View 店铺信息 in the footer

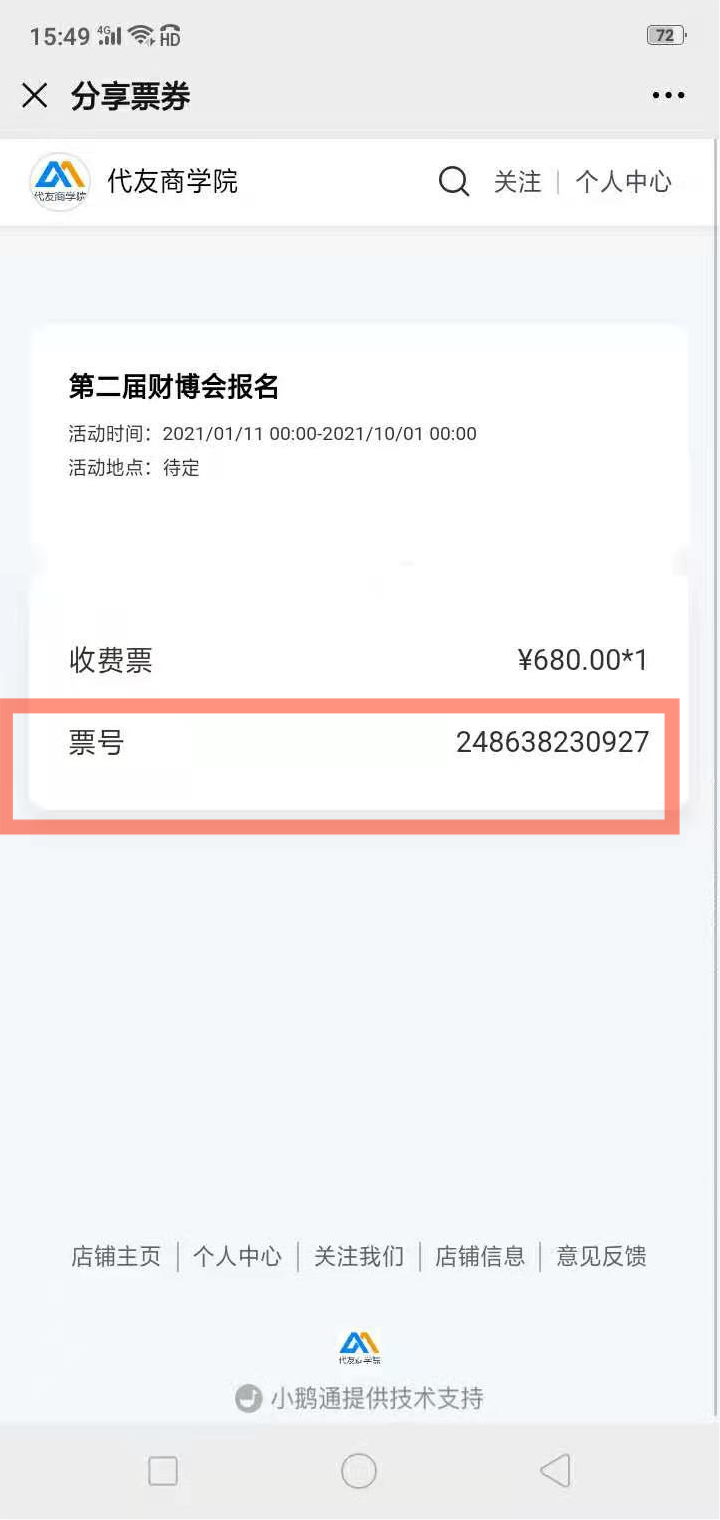pyautogui.click(x=480, y=1257)
